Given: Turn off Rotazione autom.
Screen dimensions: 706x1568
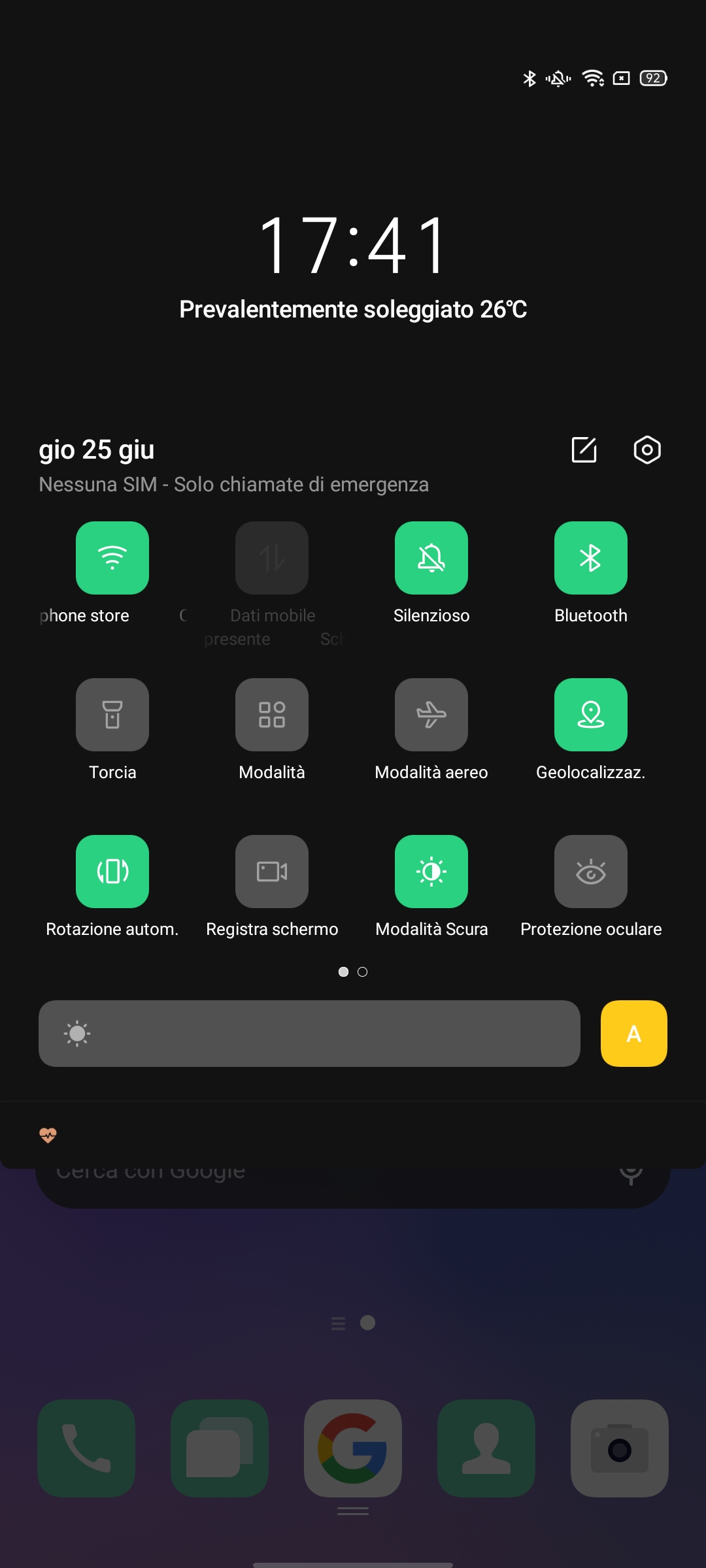Looking at the screenshot, I should [x=112, y=872].
